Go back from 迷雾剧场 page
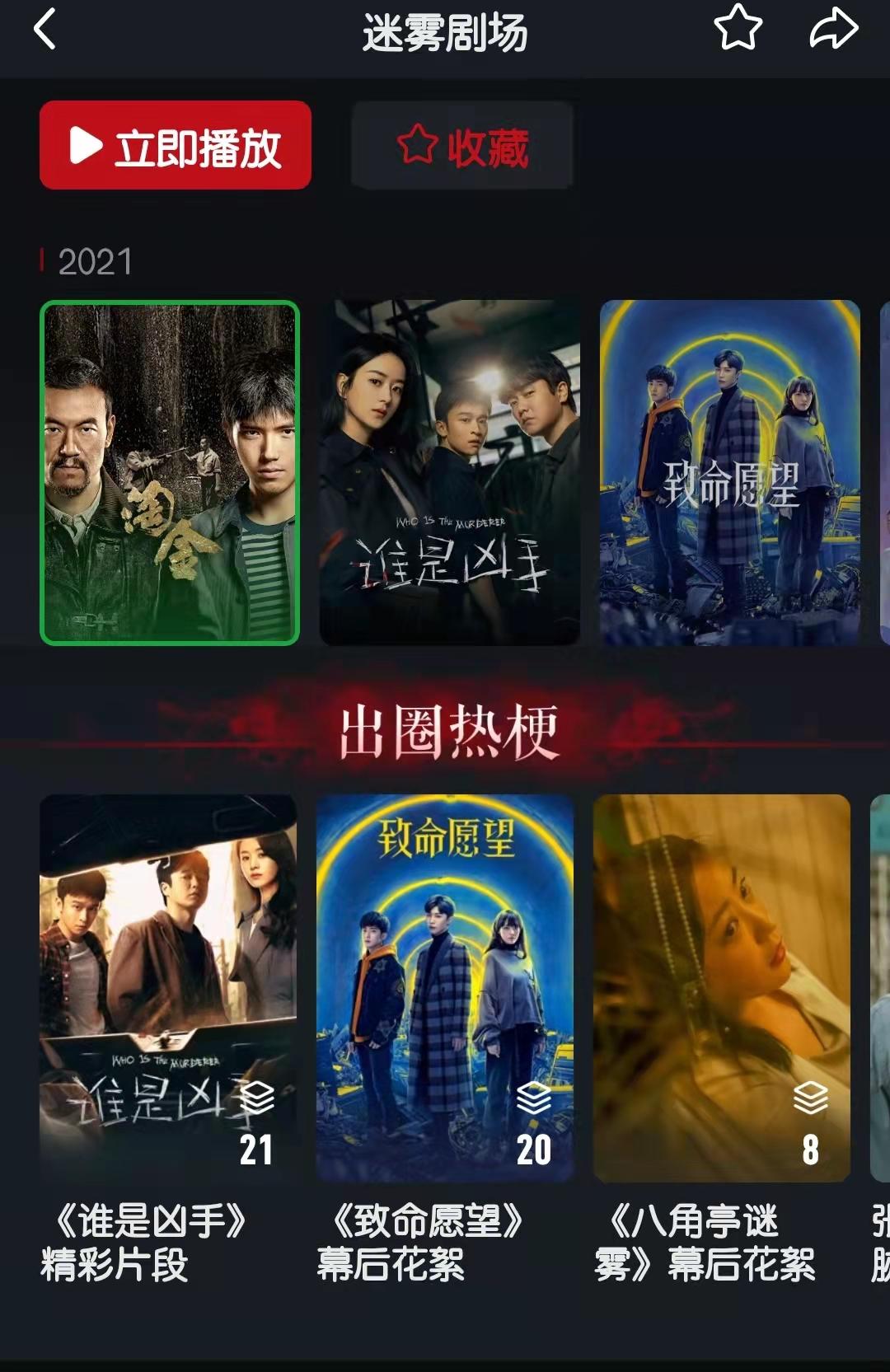The height and width of the screenshot is (1372, 890). 45,30
